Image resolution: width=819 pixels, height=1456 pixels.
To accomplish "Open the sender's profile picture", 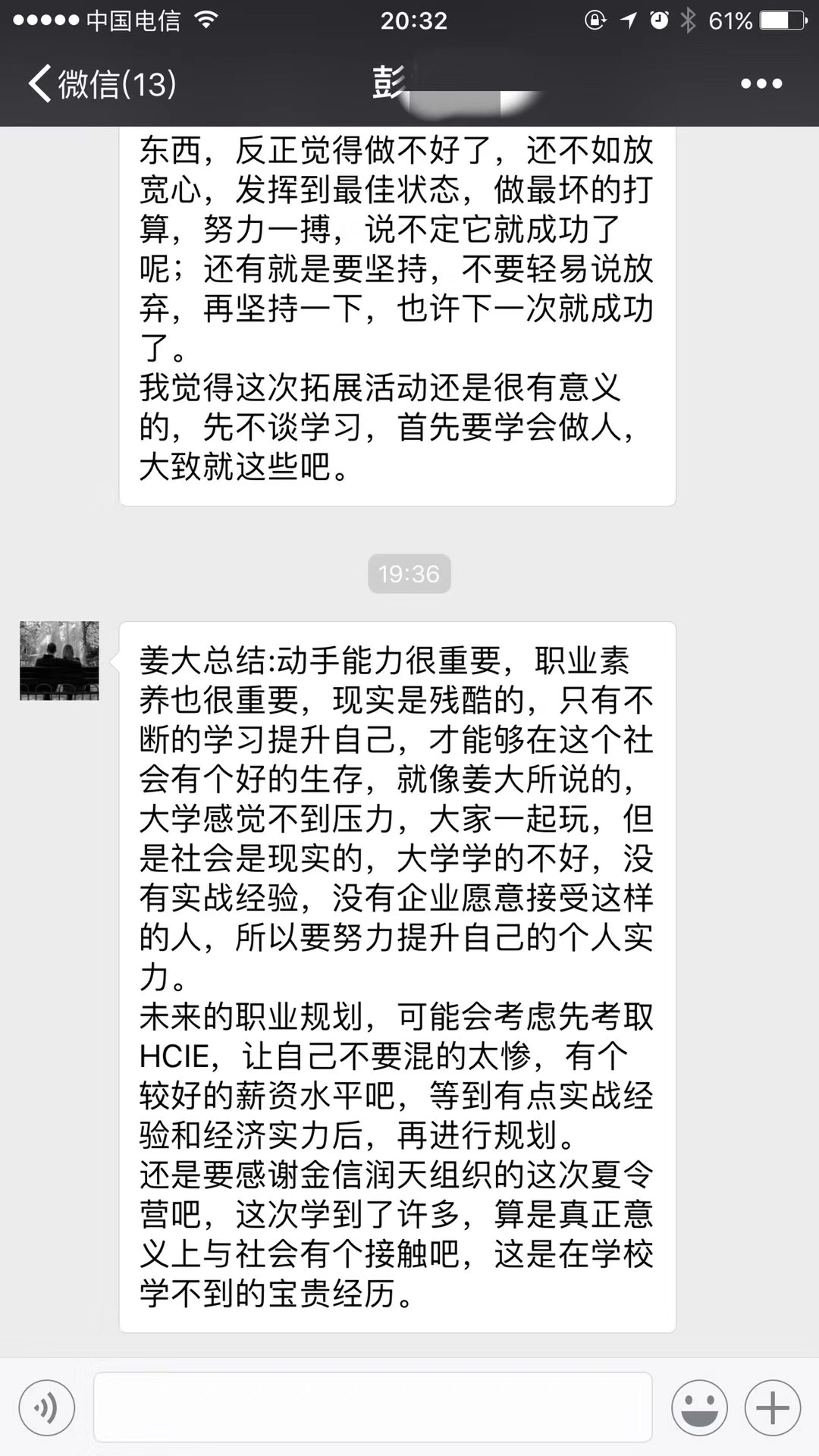I will (59, 661).
